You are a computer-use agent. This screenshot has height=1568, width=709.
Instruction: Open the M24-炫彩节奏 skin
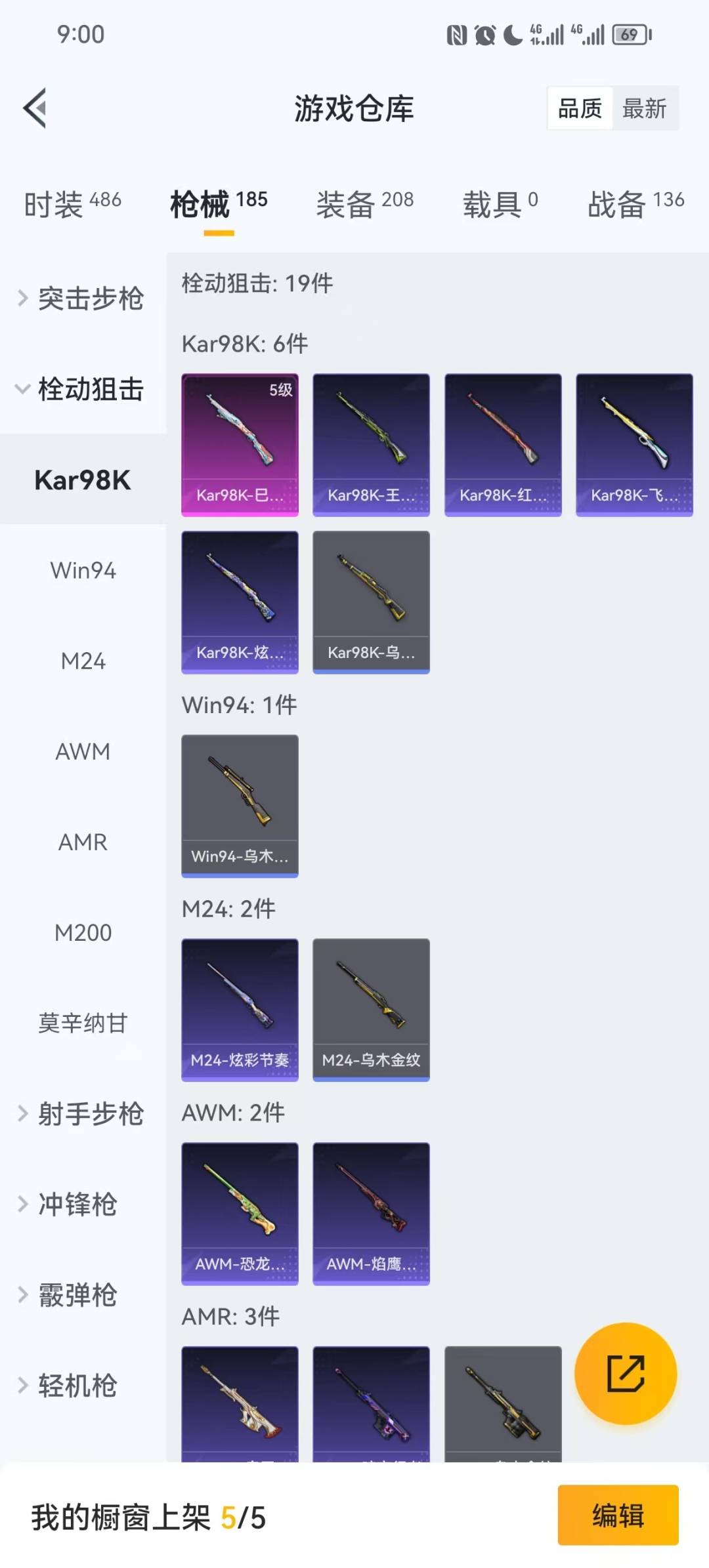tap(240, 1009)
